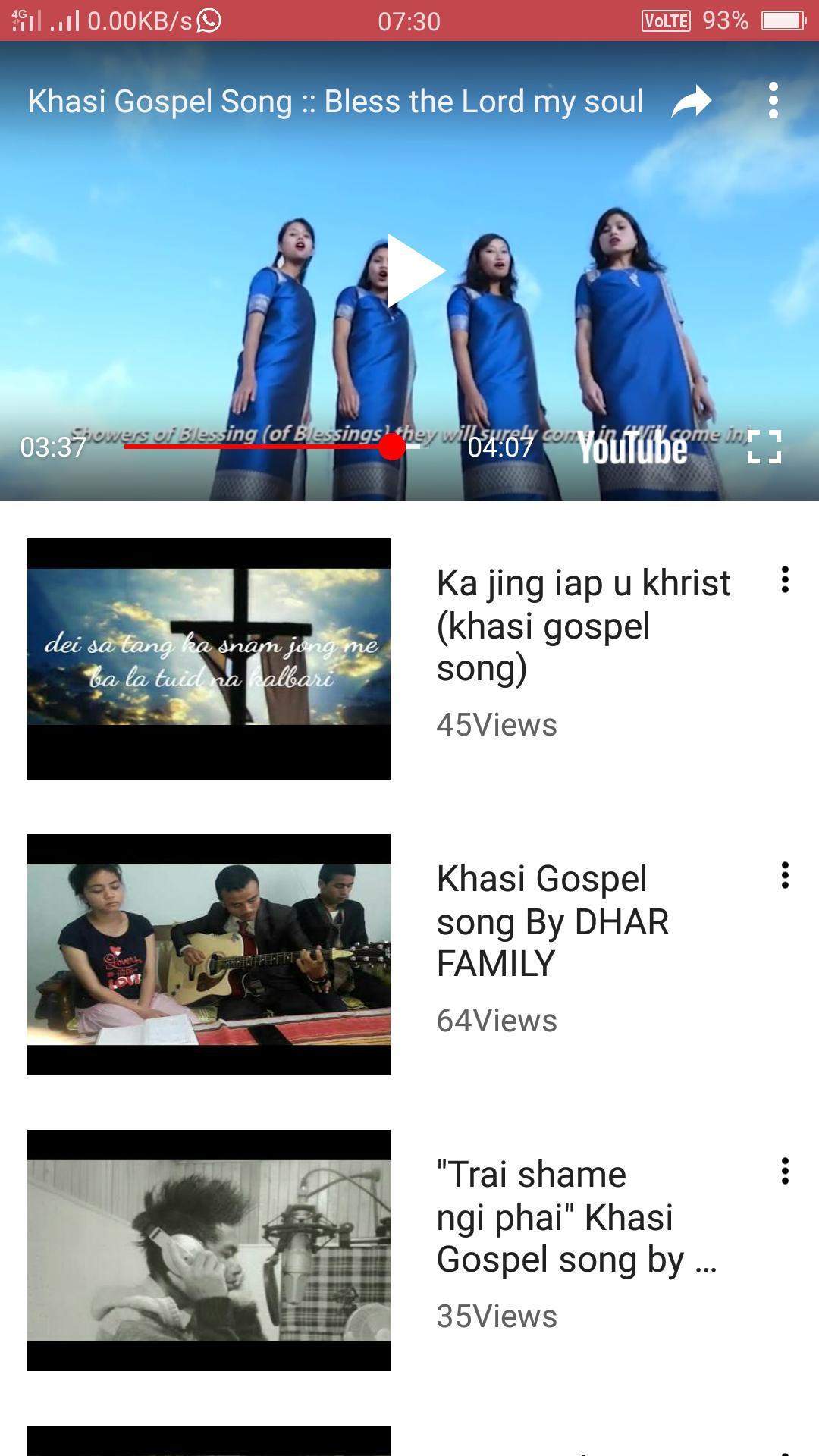Open YouTube via the player logo
Viewport: 819px width, 1456px height.
click(x=632, y=447)
